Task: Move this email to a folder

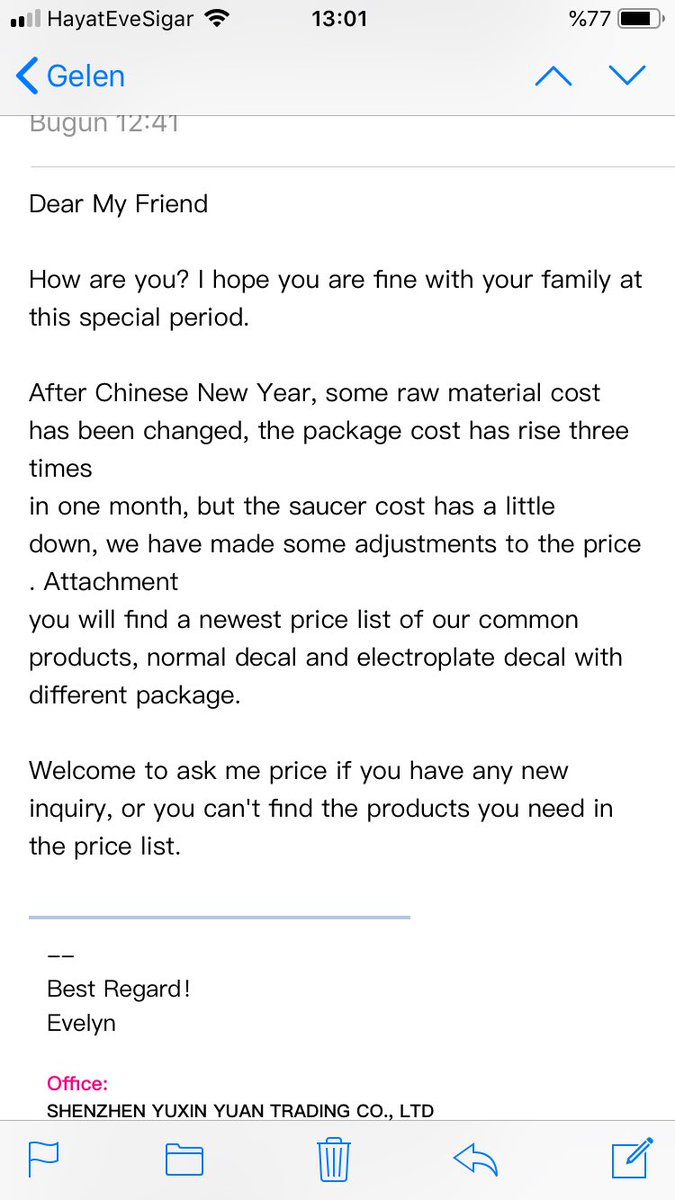Action: (x=184, y=1159)
